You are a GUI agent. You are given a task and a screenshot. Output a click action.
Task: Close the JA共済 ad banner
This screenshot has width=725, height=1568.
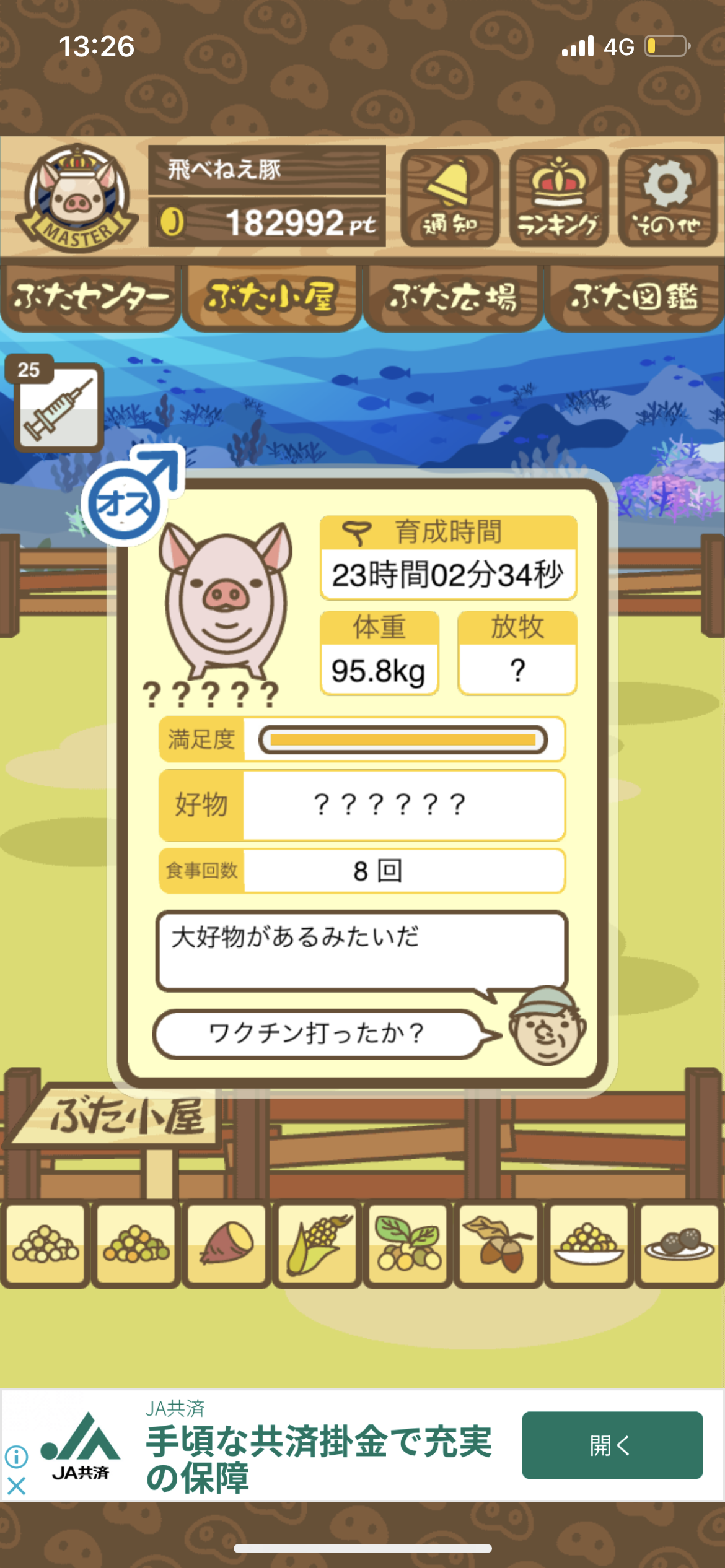click(17, 1486)
